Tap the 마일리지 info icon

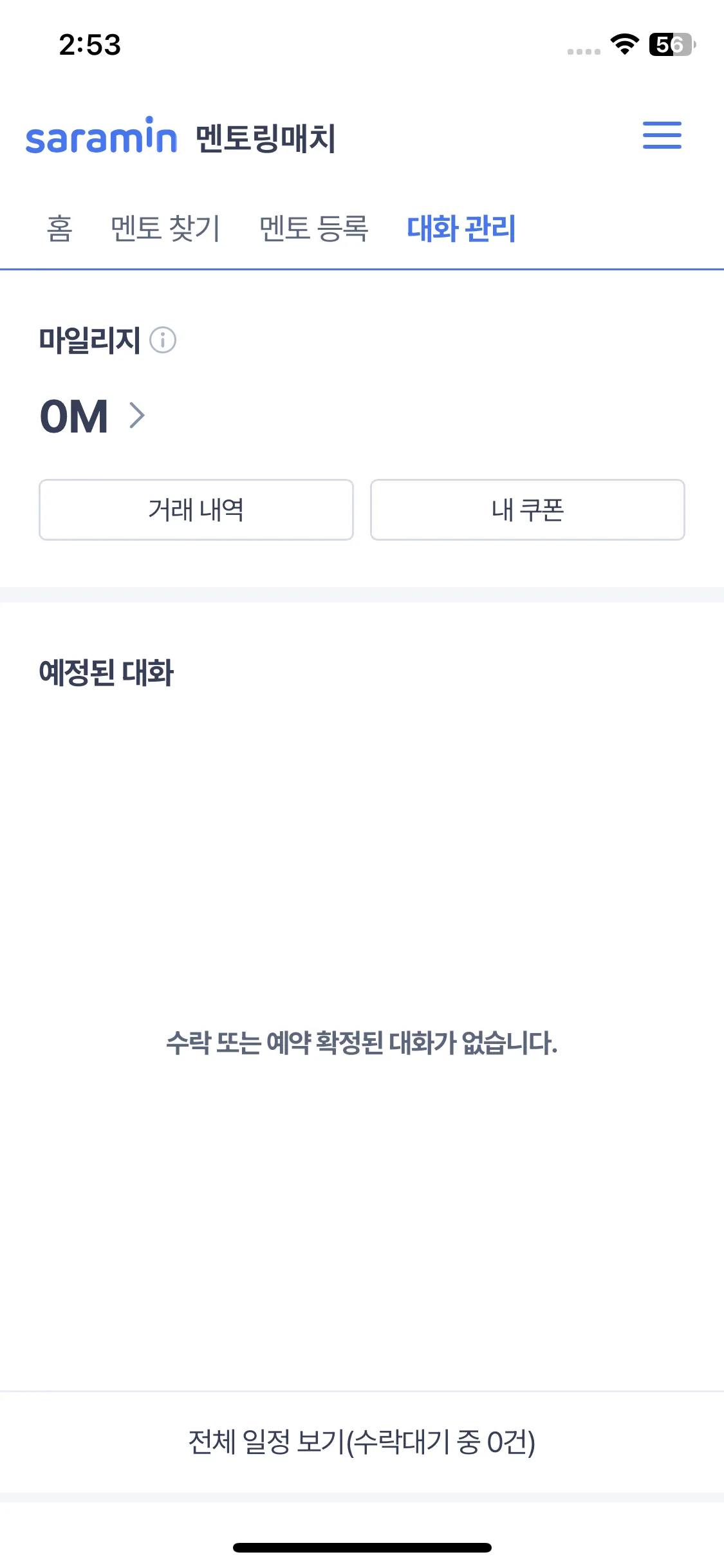click(x=163, y=340)
